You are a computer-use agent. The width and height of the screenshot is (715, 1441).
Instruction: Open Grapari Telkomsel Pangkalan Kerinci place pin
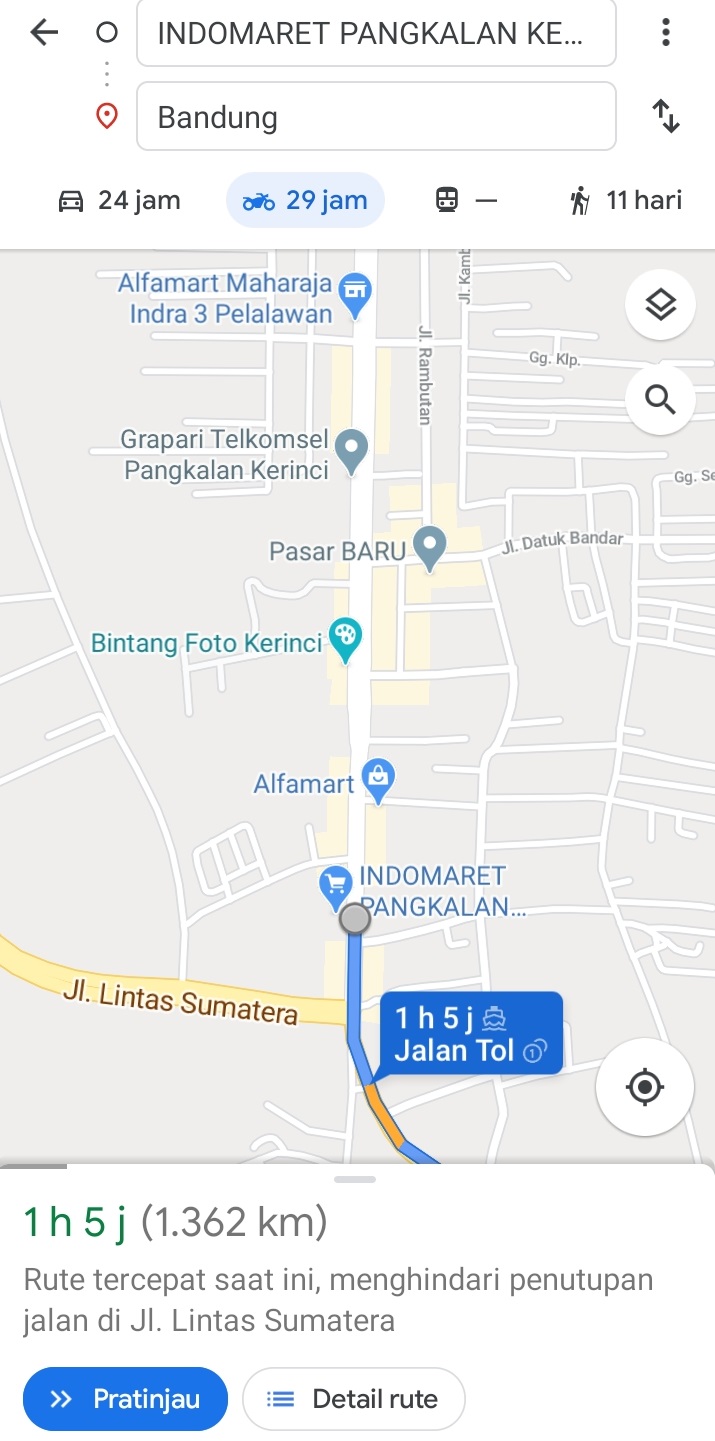[351, 451]
